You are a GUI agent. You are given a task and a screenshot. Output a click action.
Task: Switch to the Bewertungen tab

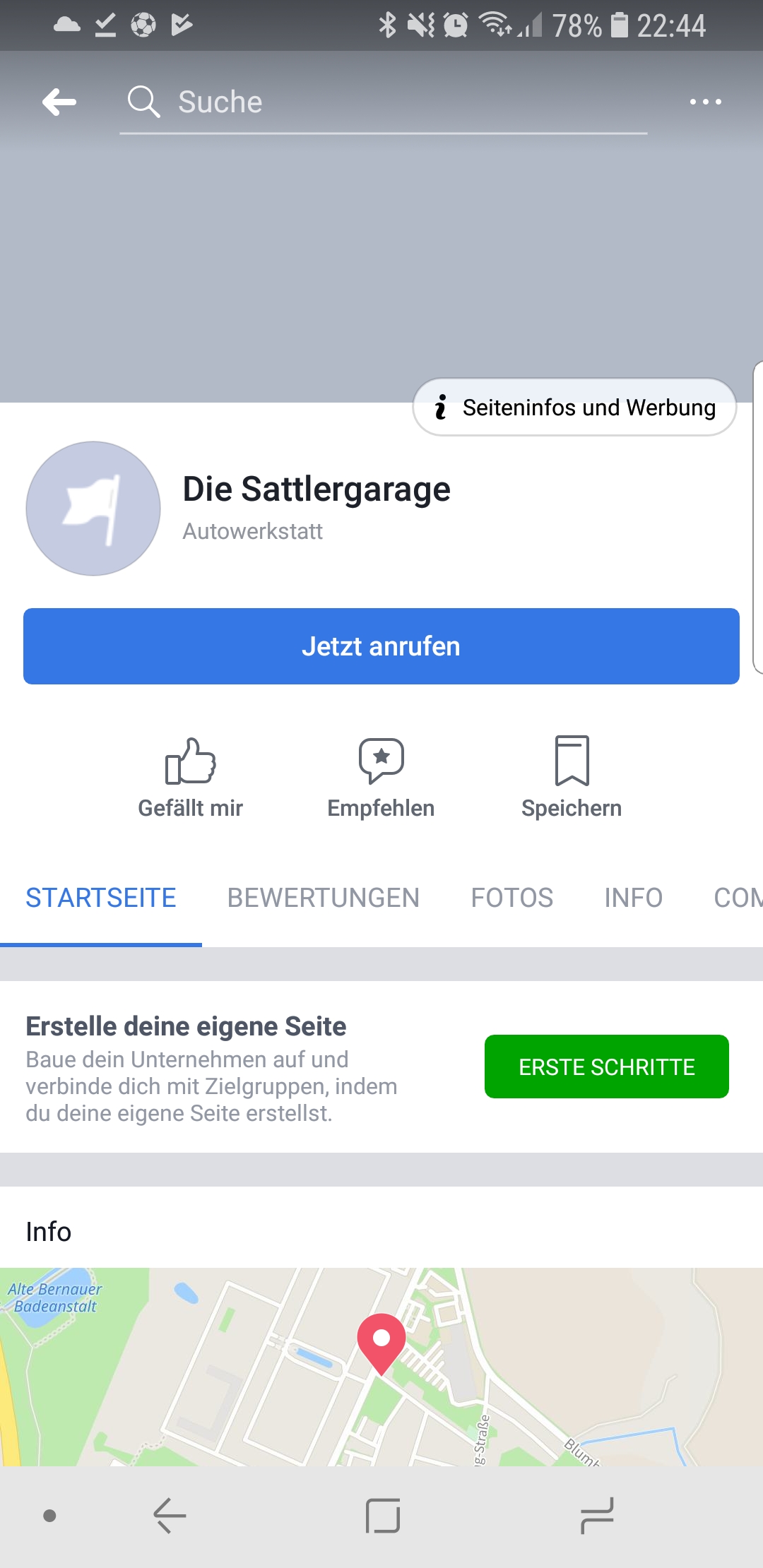(x=323, y=898)
